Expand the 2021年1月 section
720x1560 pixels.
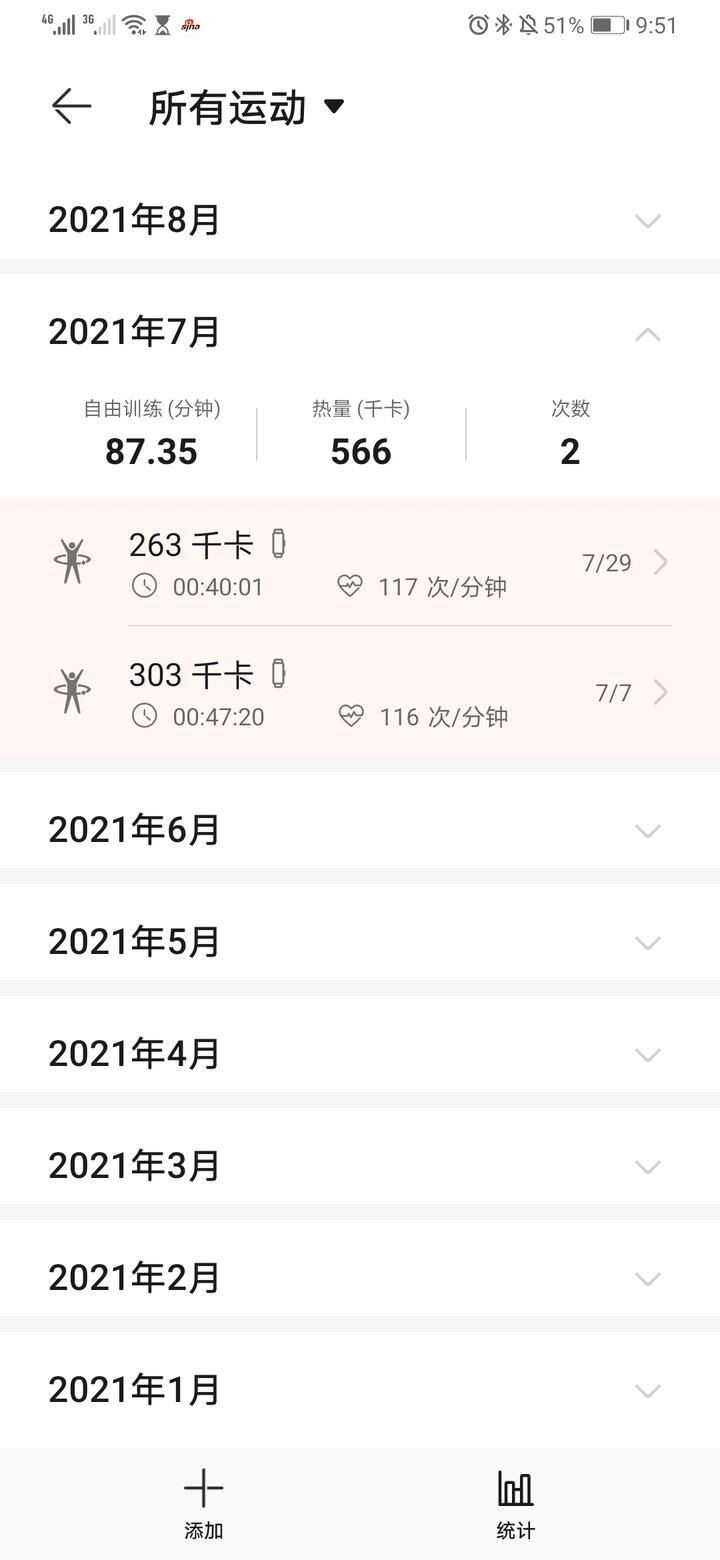click(360, 1390)
